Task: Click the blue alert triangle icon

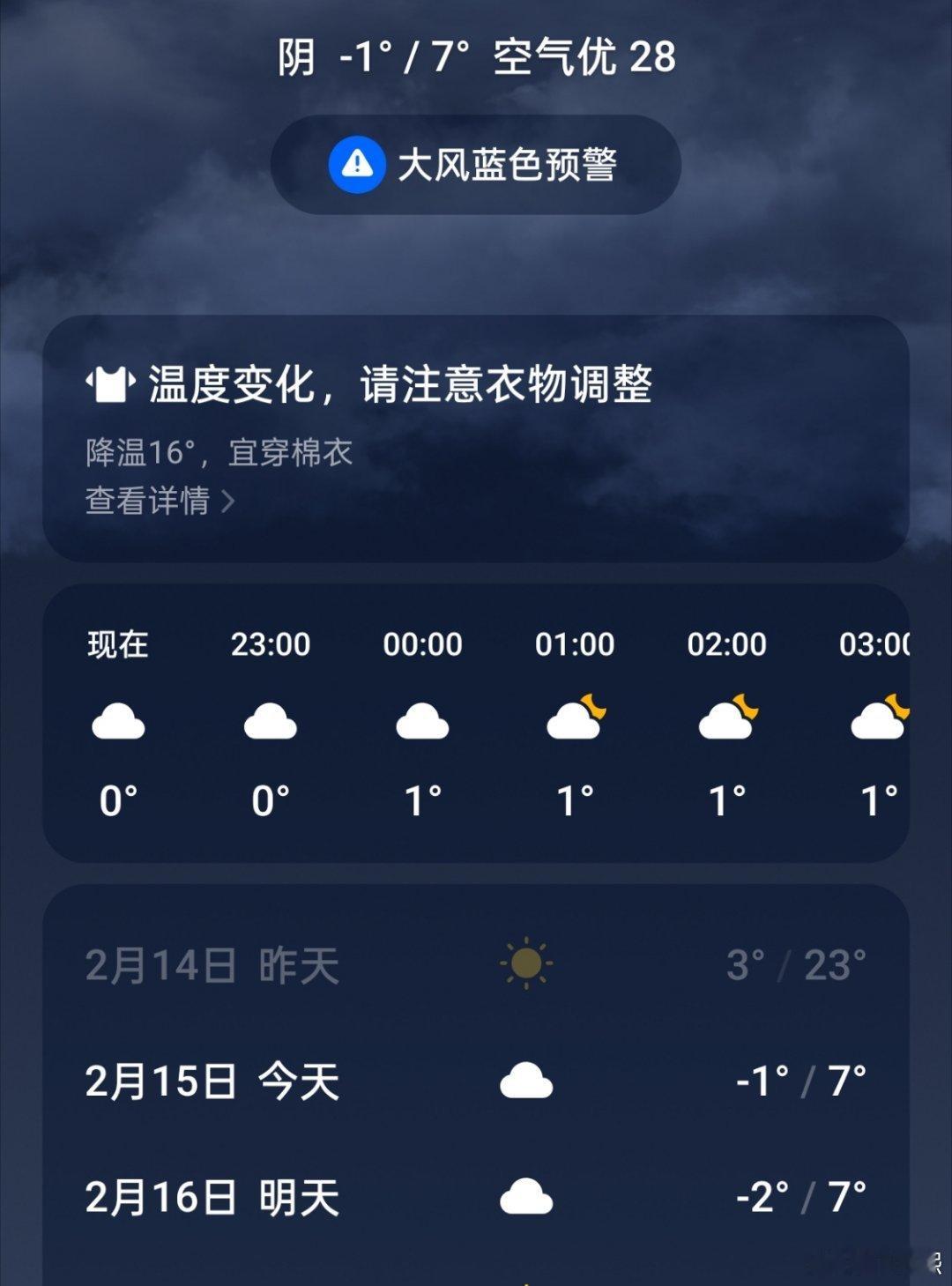Action: 356,162
